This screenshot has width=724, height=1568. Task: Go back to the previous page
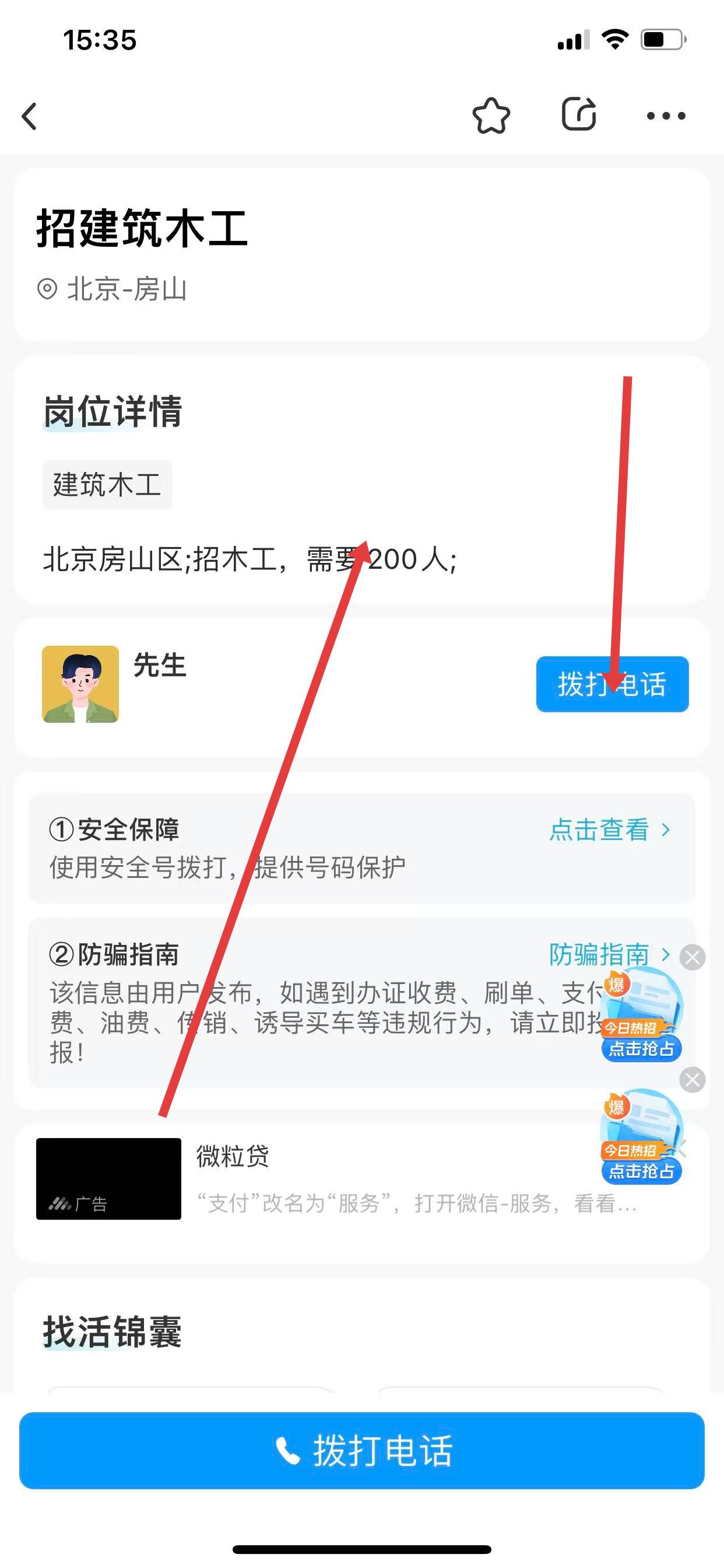(29, 116)
